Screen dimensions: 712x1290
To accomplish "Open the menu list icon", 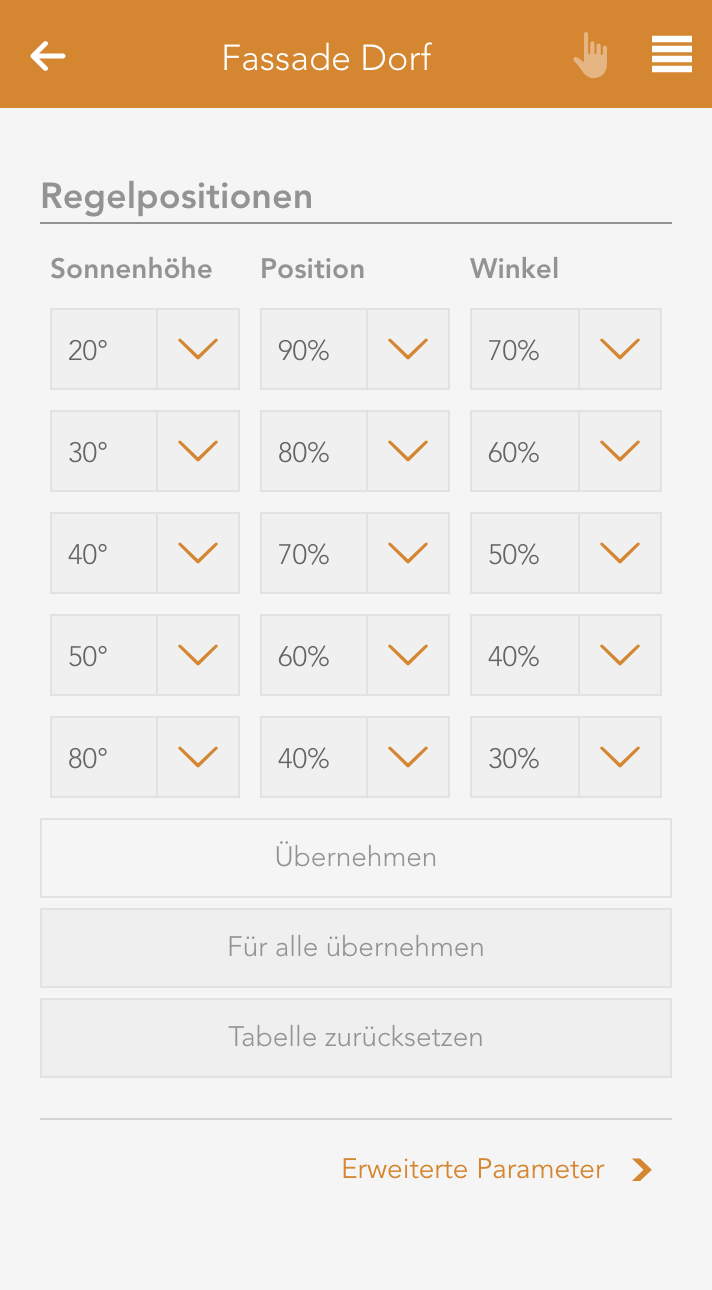I will [671, 55].
